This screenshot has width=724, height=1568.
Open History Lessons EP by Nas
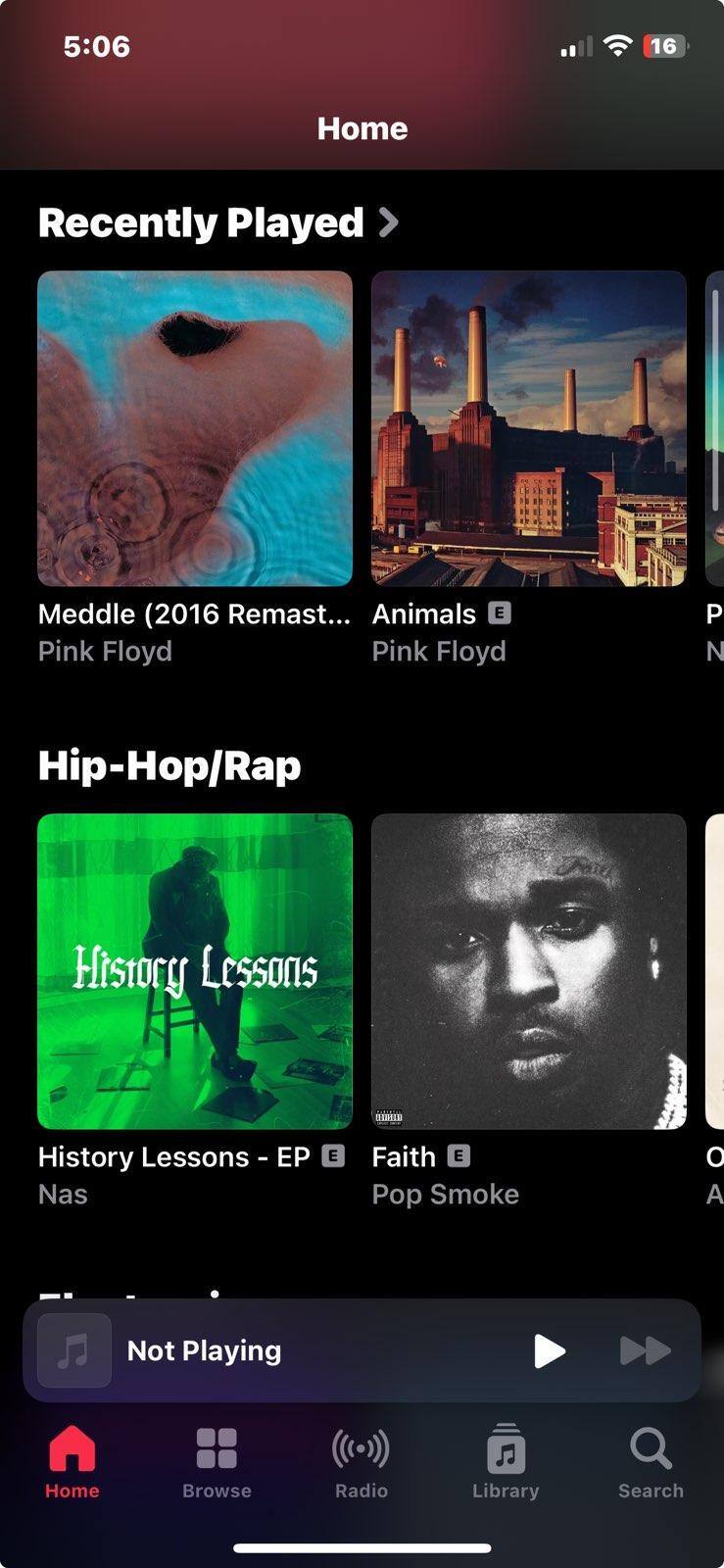[x=195, y=971]
